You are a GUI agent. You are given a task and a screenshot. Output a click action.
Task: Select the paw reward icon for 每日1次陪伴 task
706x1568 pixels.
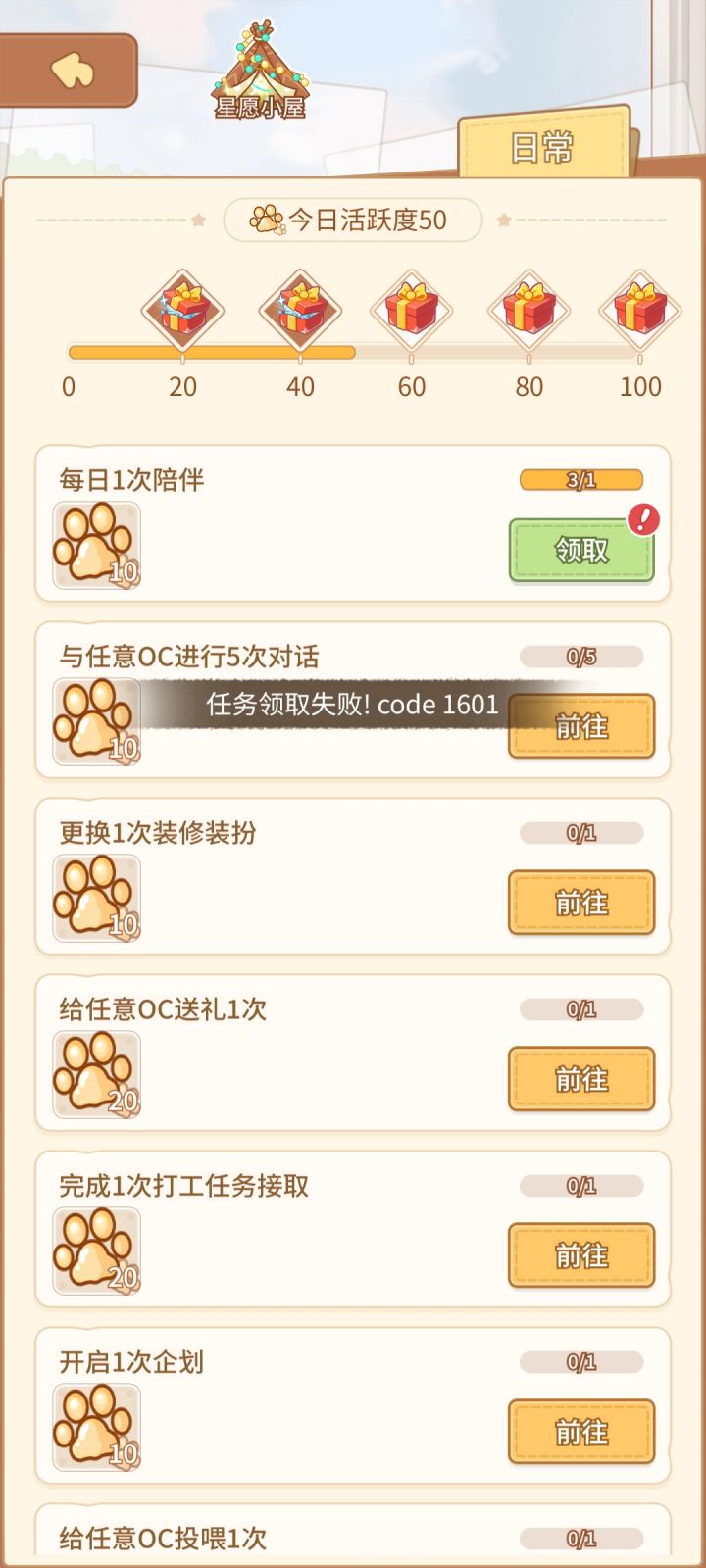(x=97, y=545)
